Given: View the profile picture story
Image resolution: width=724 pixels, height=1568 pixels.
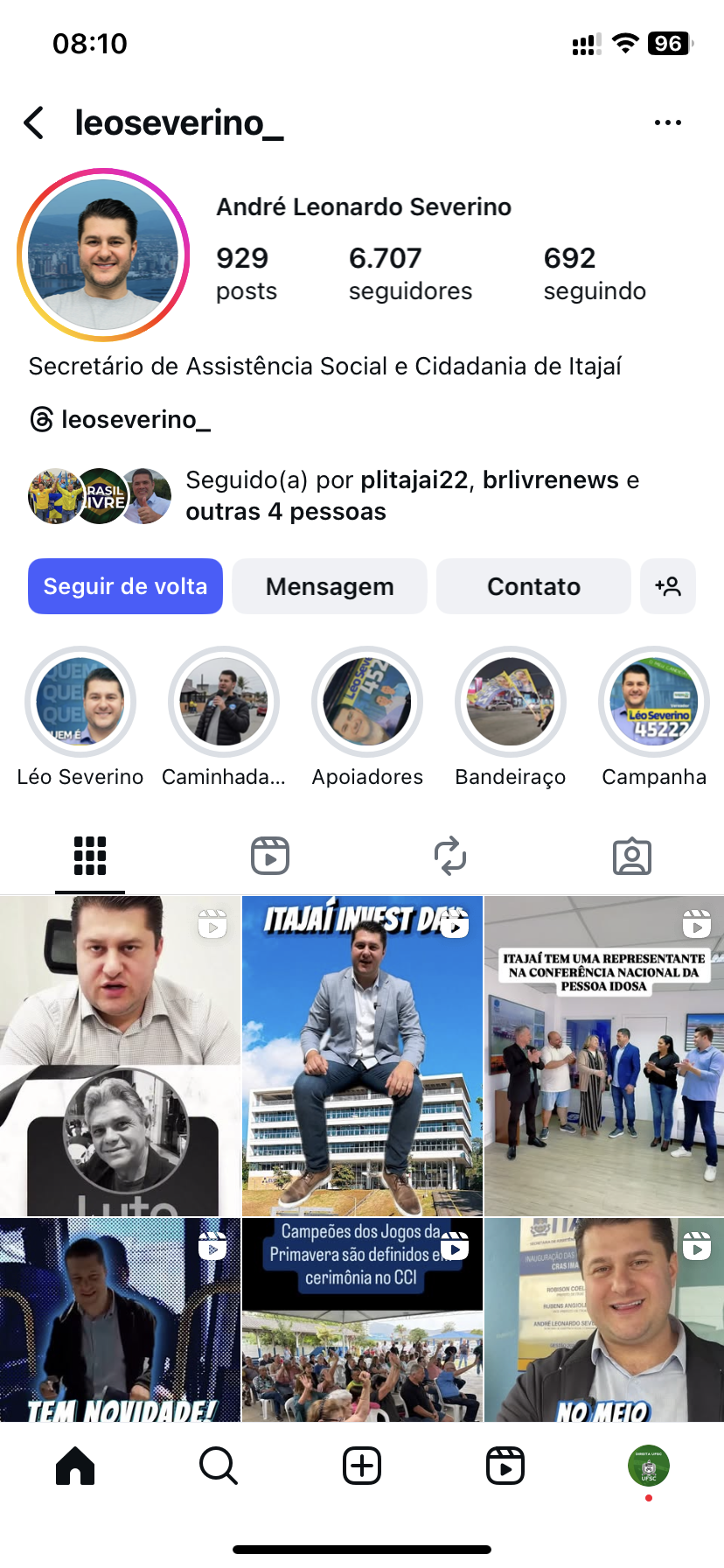Looking at the screenshot, I should [103, 255].
